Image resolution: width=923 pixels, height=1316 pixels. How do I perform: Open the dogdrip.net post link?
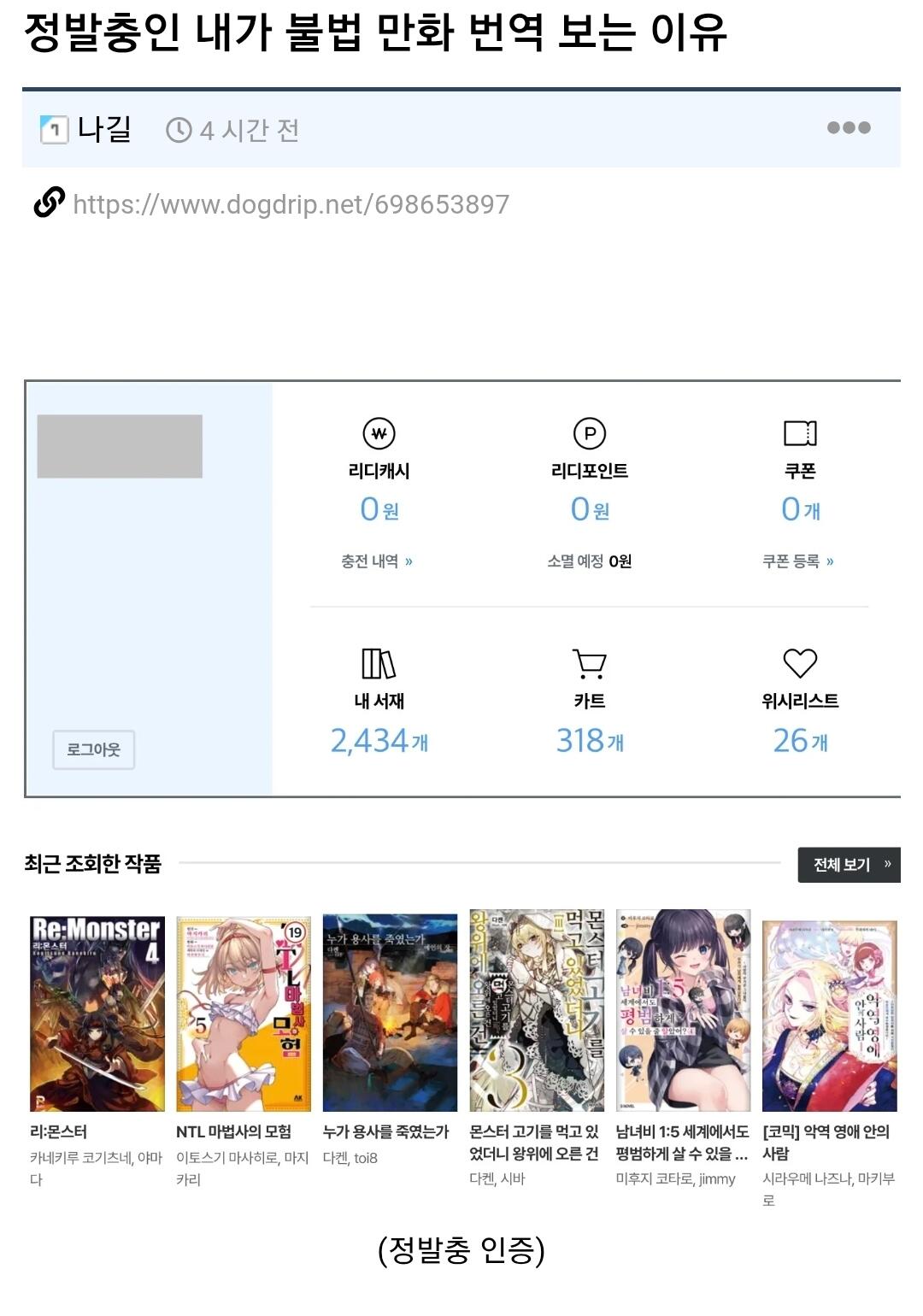coord(291,204)
